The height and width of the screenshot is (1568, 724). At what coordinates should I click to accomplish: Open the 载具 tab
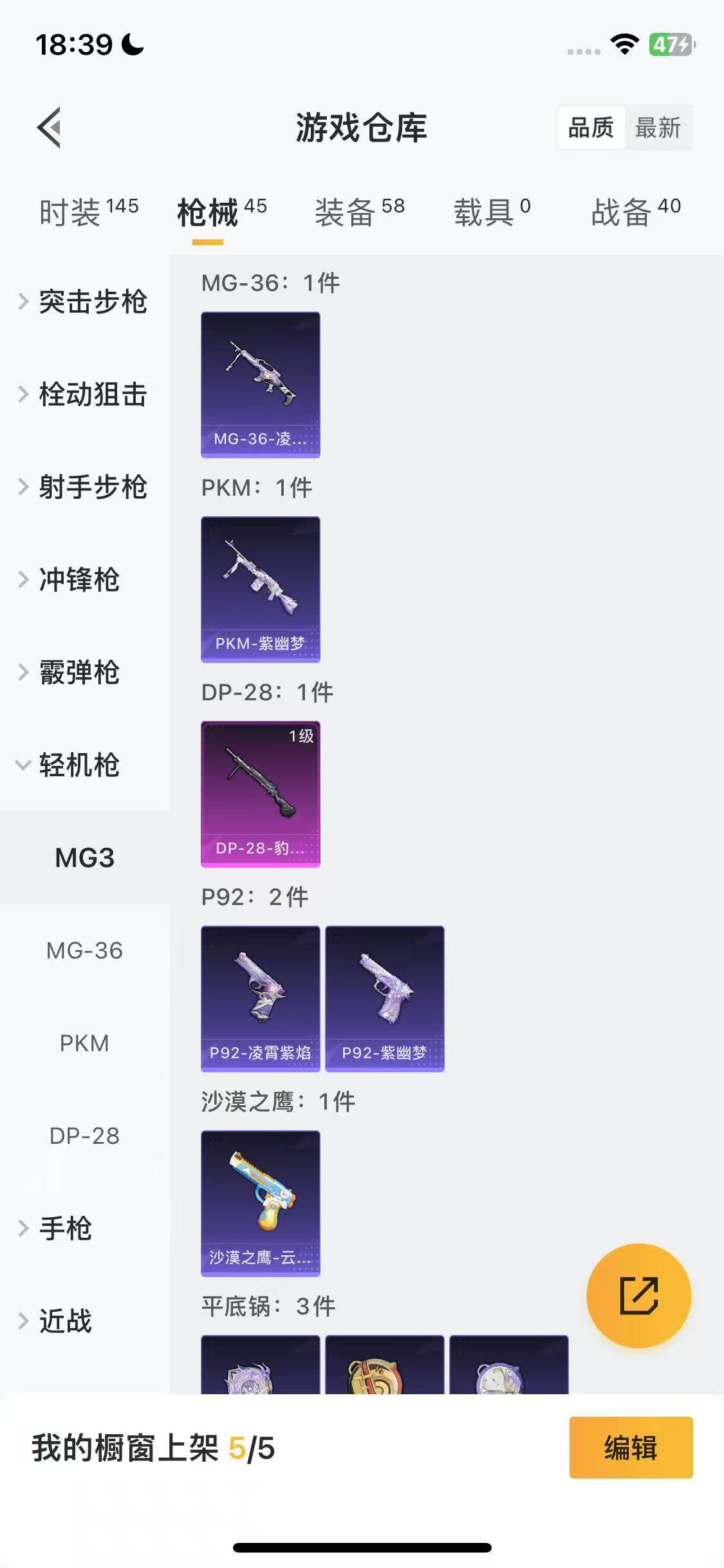click(492, 212)
